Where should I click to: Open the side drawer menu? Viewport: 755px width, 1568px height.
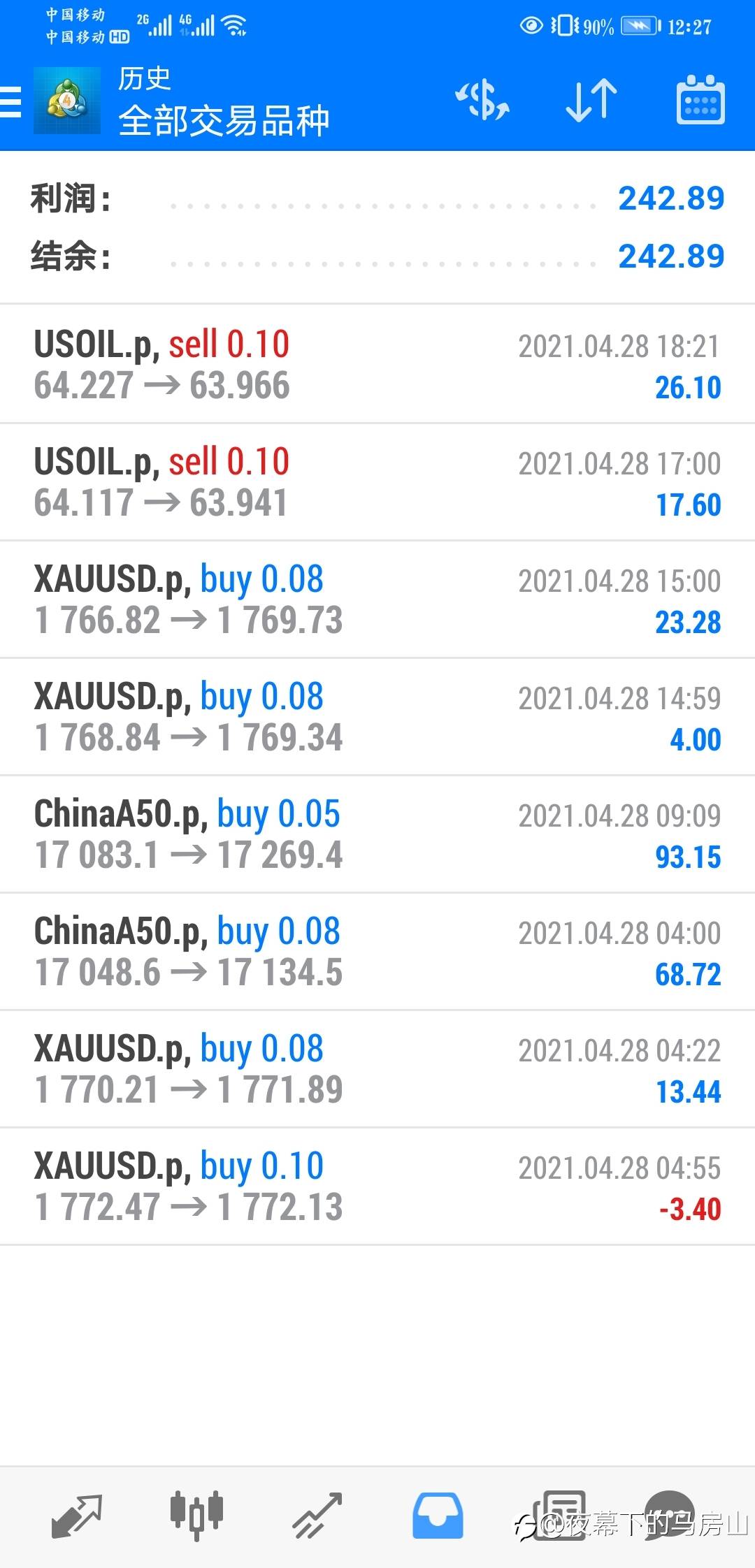tap(11, 101)
